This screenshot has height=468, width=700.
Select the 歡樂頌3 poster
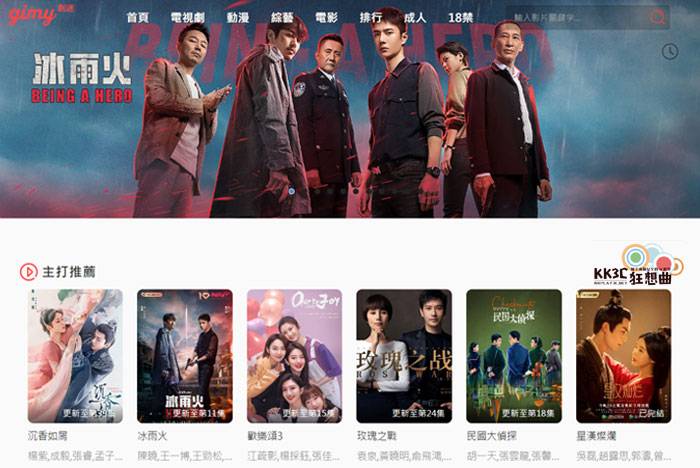pos(294,355)
